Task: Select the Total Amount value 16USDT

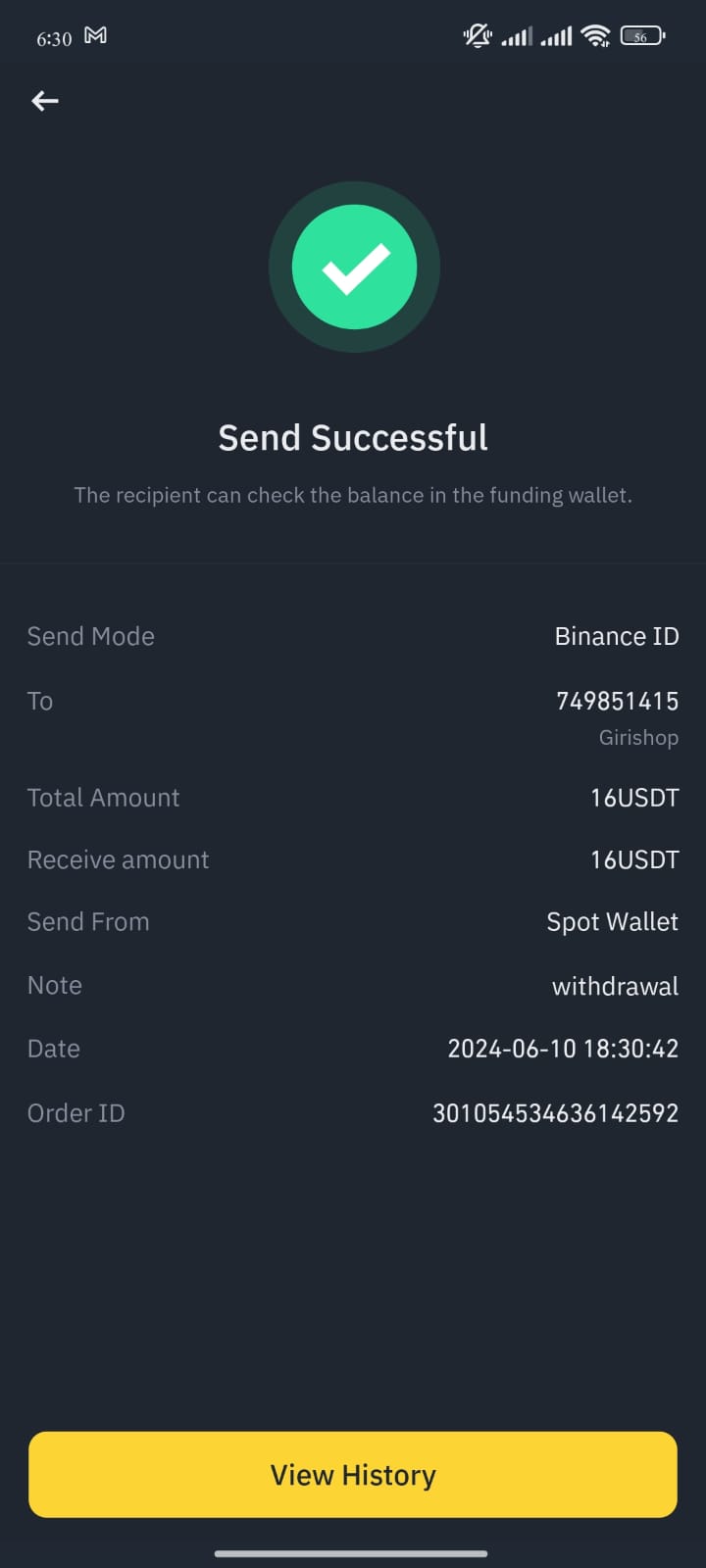Action: (633, 797)
